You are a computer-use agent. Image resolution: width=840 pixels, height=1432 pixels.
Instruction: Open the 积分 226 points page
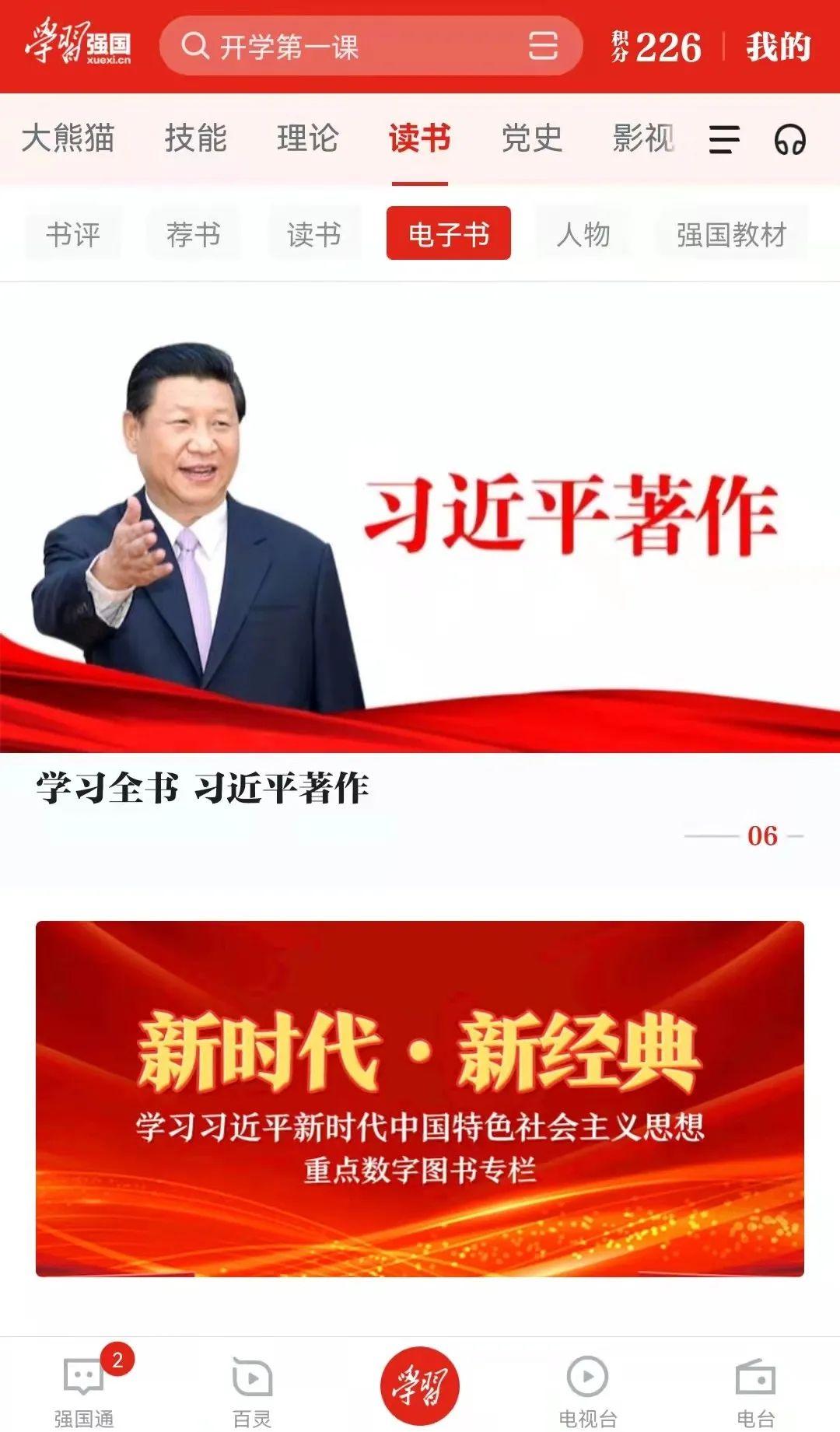pyautogui.click(x=656, y=47)
